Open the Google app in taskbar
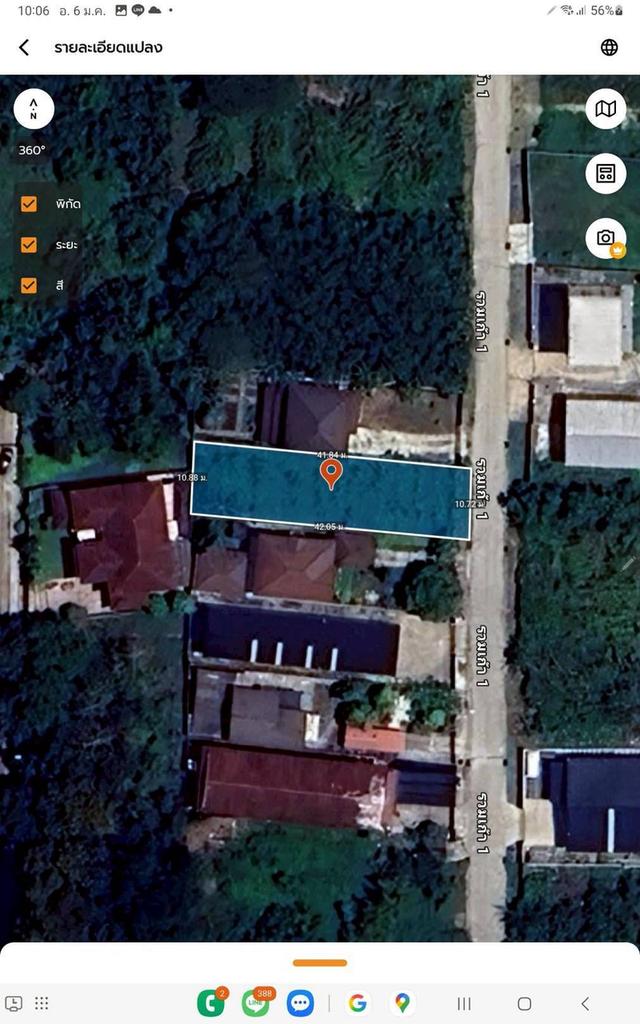This screenshot has height=1024, width=640. [x=358, y=1003]
